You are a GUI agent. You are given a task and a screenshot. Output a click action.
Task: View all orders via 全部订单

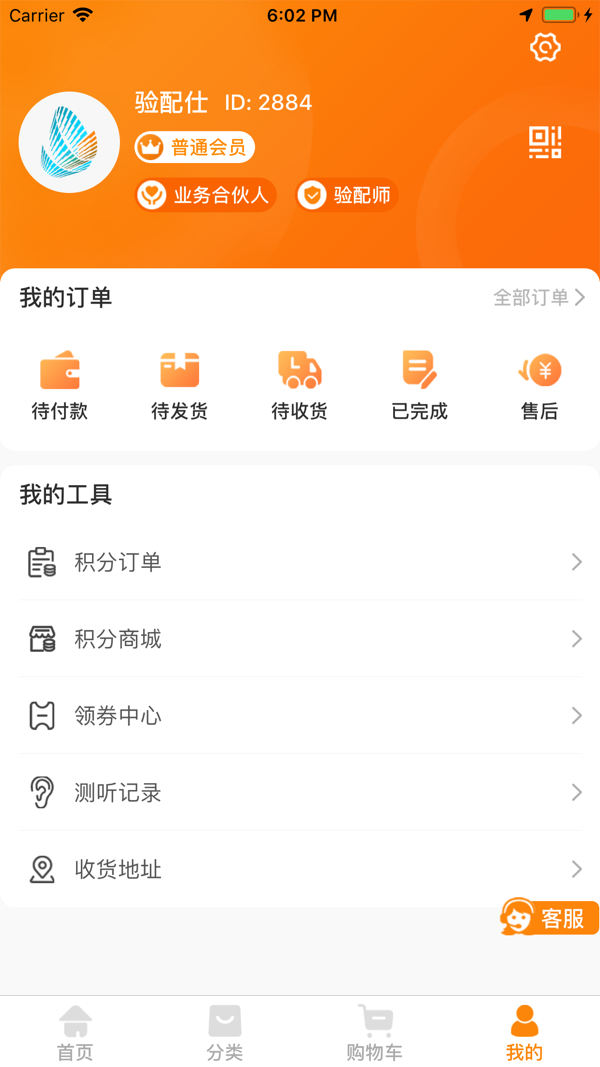539,297
